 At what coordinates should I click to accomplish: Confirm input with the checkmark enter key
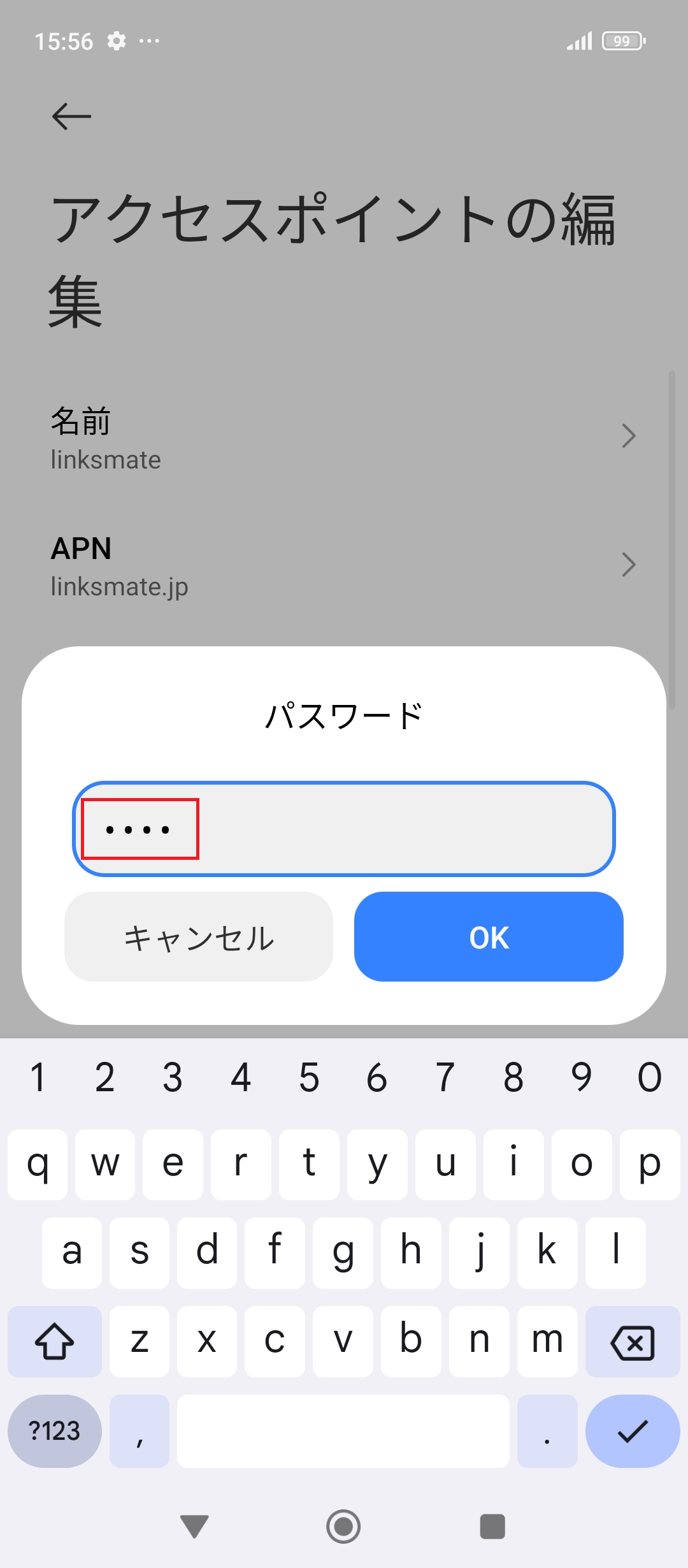(x=633, y=1431)
